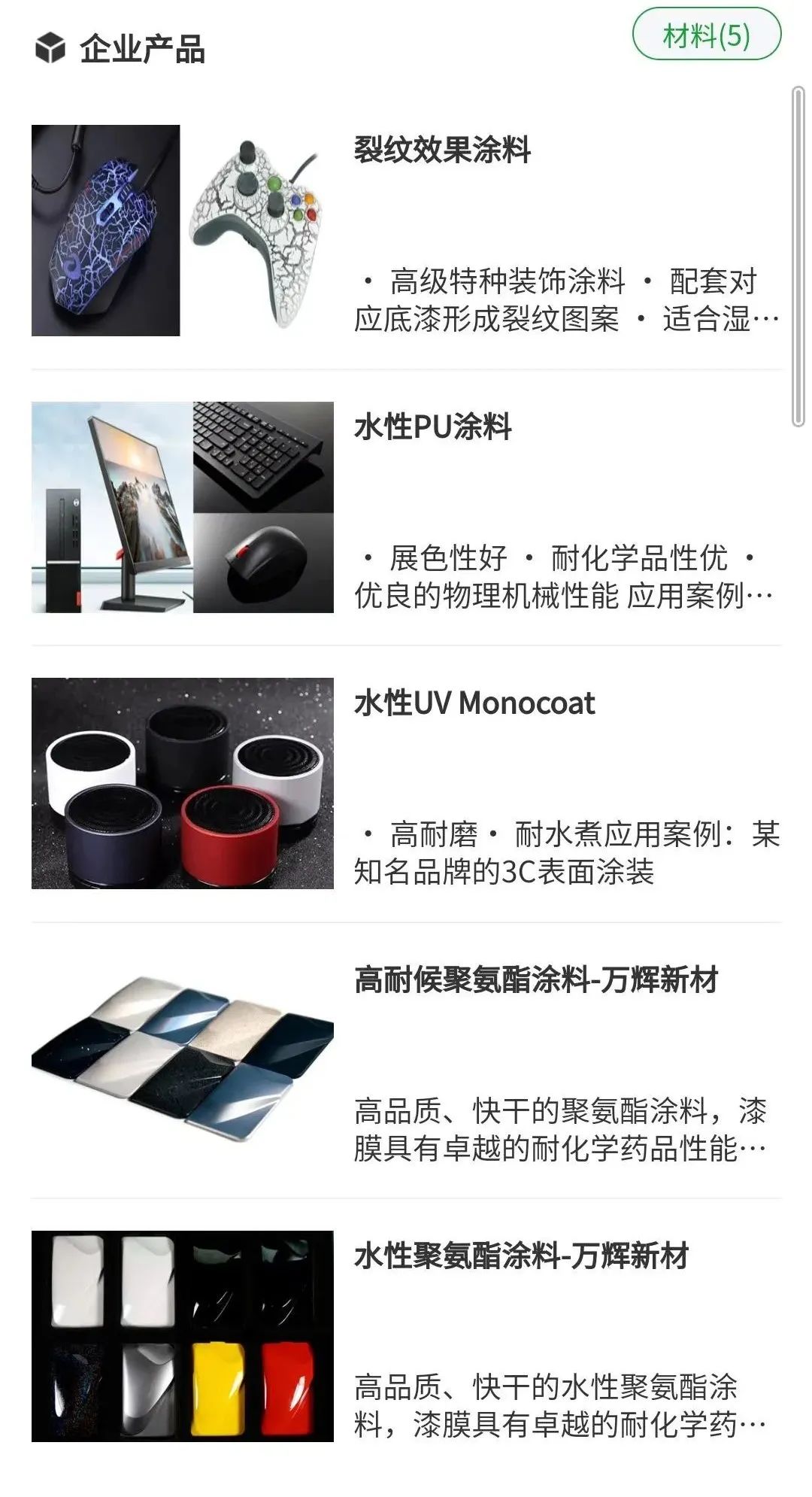Open 高耐候聚氨酯涂料-万辉新材 product
812x1497 pixels.
click(535, 980)
